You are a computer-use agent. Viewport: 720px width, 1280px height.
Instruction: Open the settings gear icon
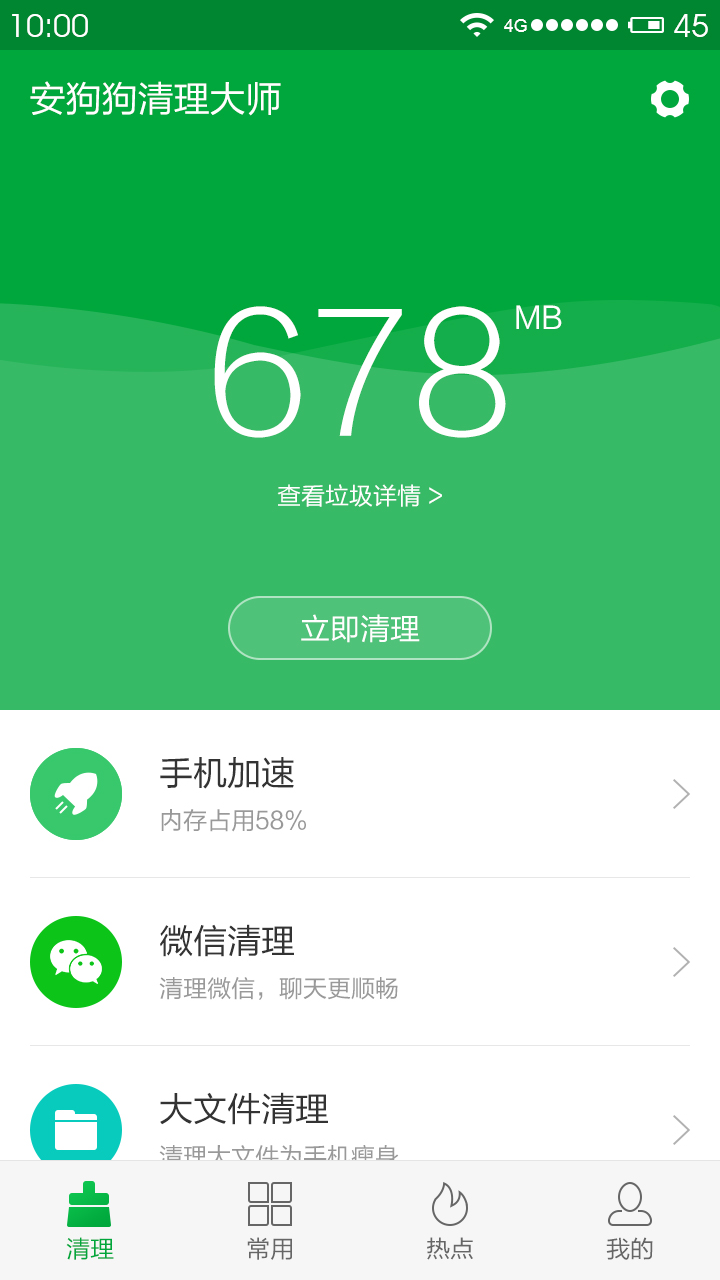click(x=669, y=99)
